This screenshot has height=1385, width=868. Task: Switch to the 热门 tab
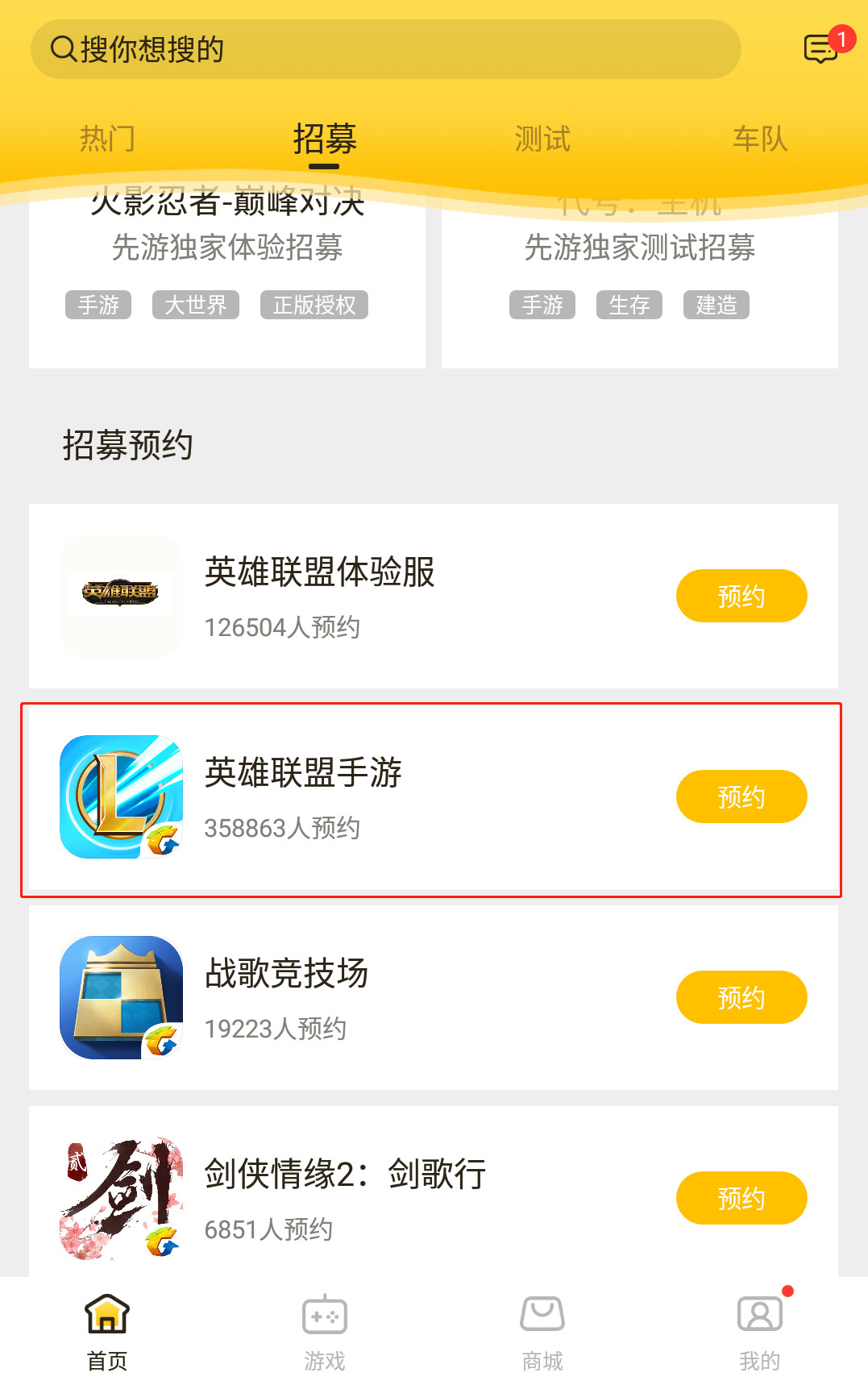coord(107,139)
